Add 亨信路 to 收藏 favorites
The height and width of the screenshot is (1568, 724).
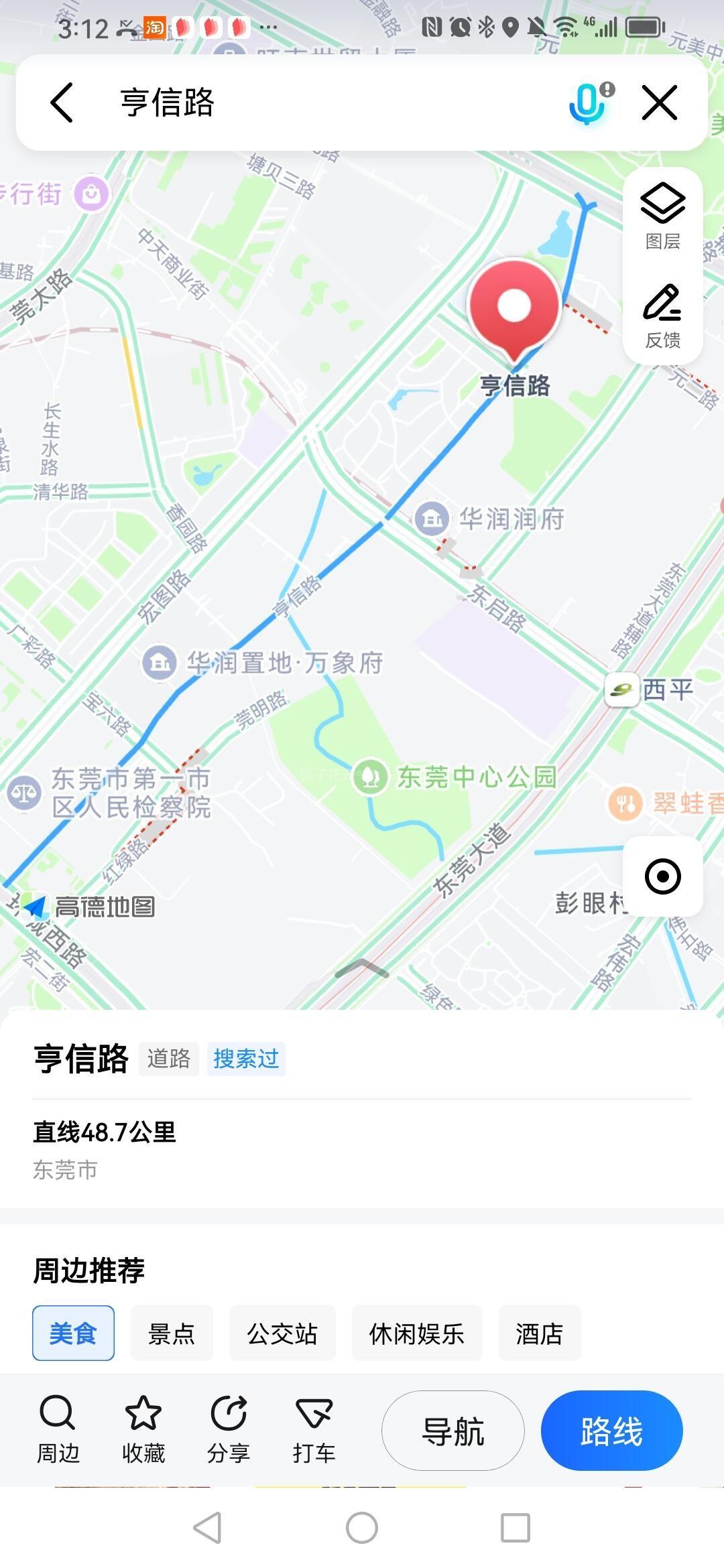point(143,1429)
